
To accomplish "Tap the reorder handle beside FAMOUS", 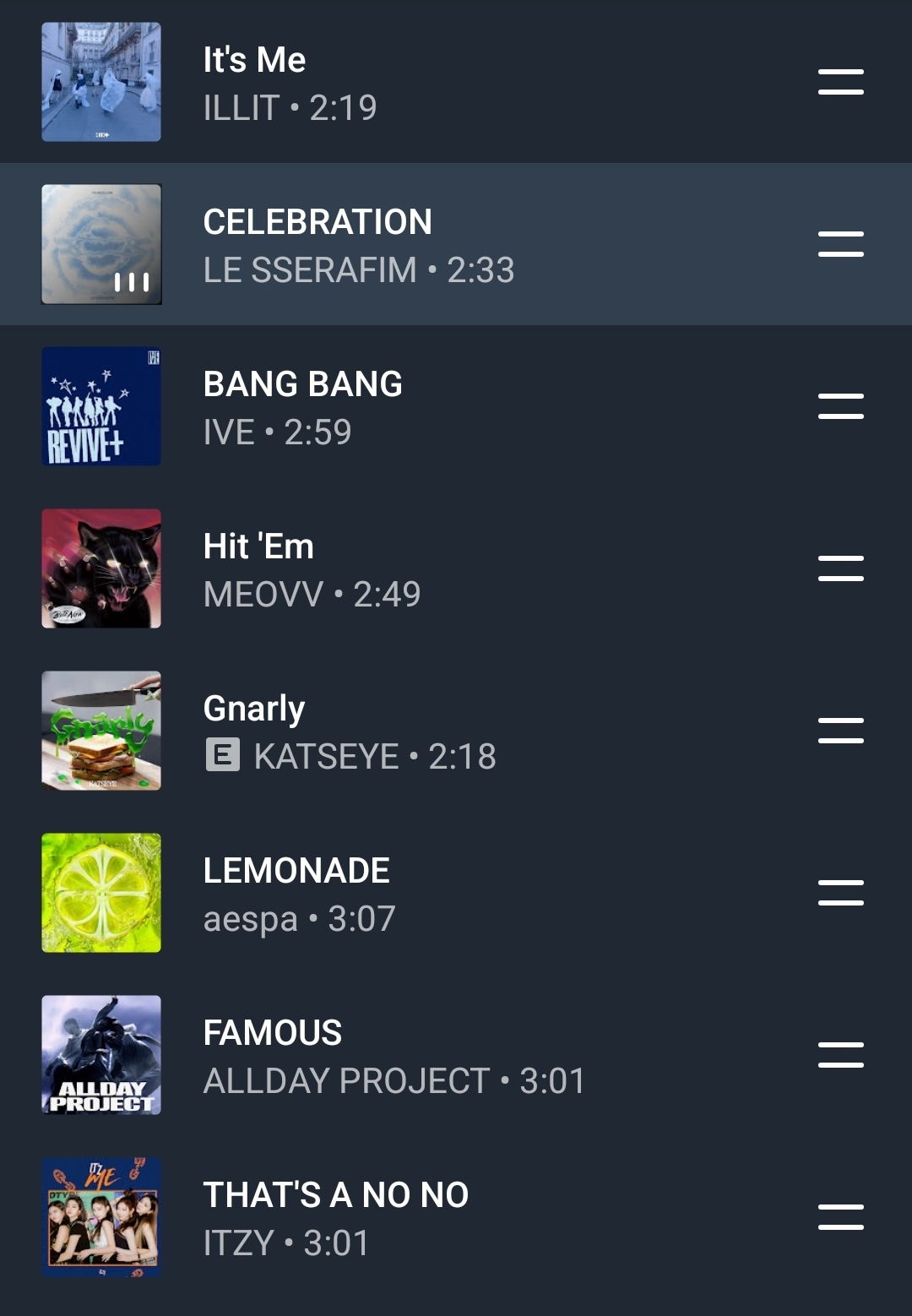I will click(841, 1055).
